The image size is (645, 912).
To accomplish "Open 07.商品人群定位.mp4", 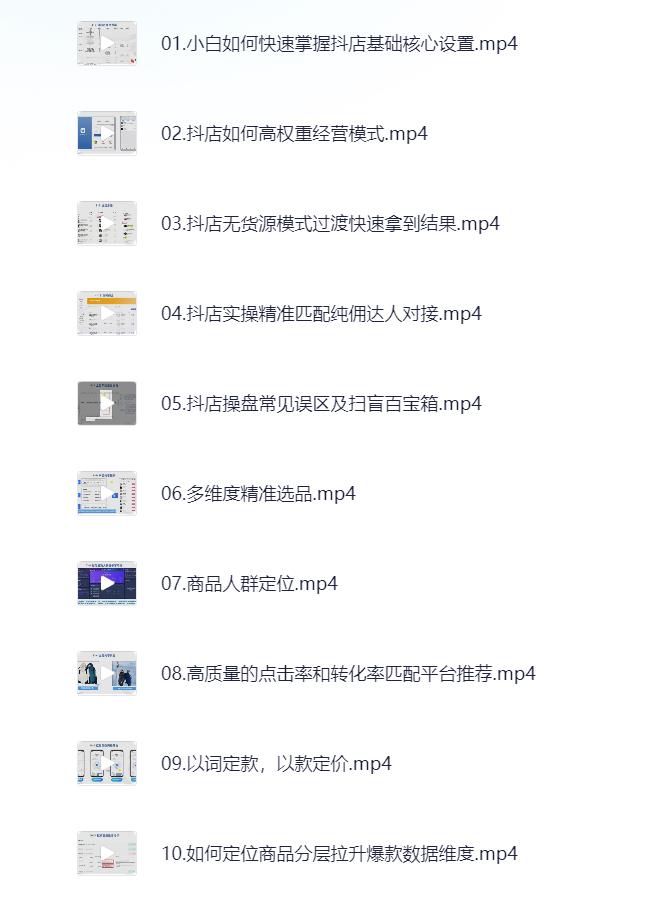I will pos(249,584).
